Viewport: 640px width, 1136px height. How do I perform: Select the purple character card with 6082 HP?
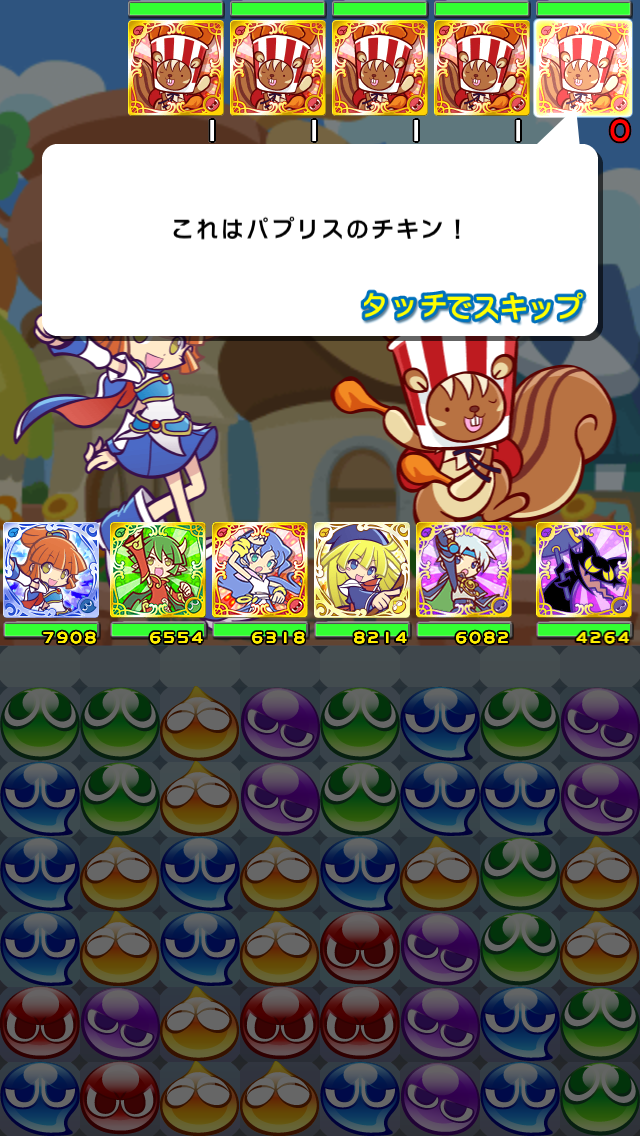pyautogui.click(x=464, y=570)
